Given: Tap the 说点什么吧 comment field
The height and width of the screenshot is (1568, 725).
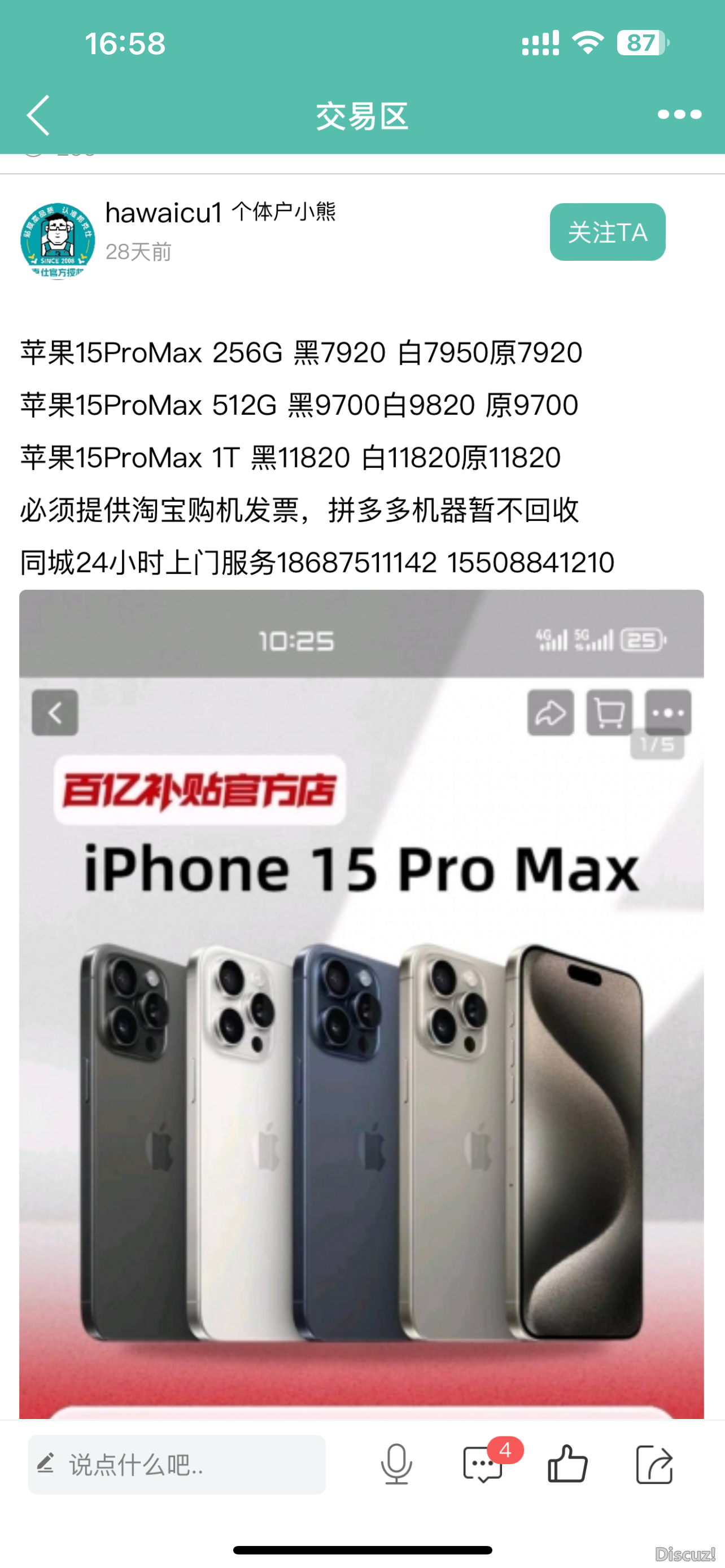Looking at the screenshot, I should point(177,1465).
